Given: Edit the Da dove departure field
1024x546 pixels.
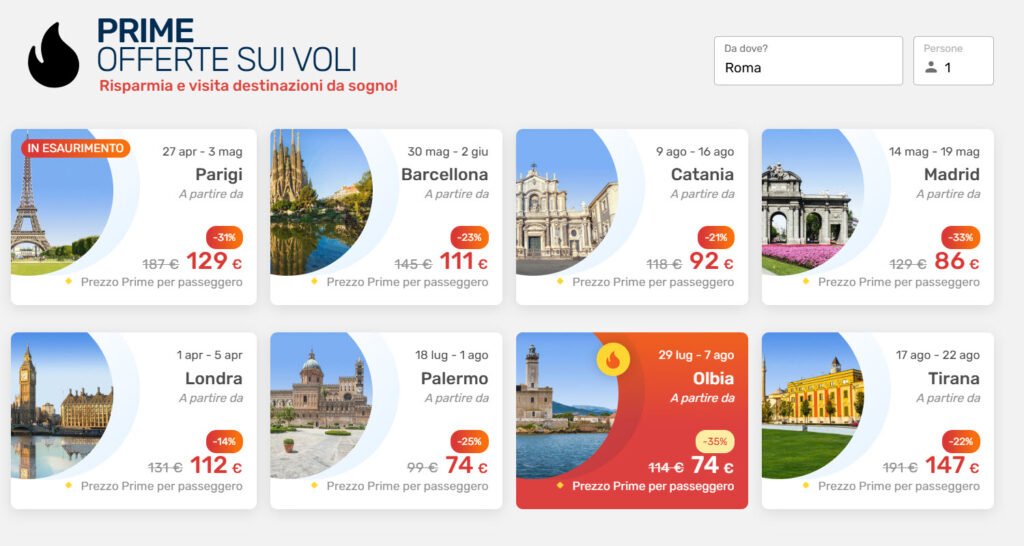Looking at the screenshot, I should coord(808,68).
